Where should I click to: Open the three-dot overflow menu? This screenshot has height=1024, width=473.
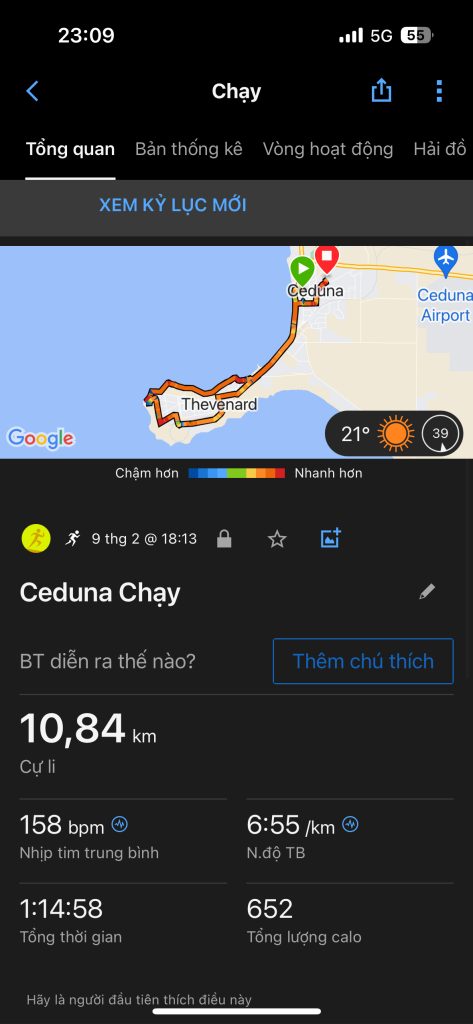tap(439, 91)
